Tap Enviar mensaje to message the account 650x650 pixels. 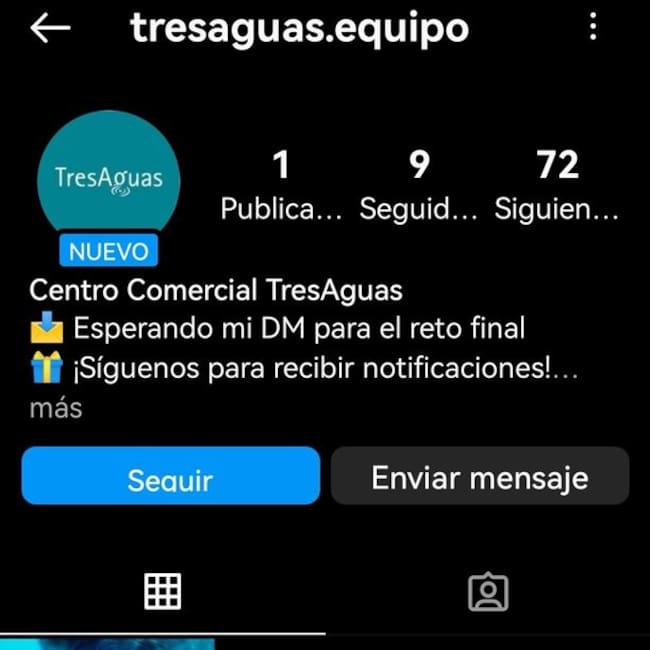(480, 476)
